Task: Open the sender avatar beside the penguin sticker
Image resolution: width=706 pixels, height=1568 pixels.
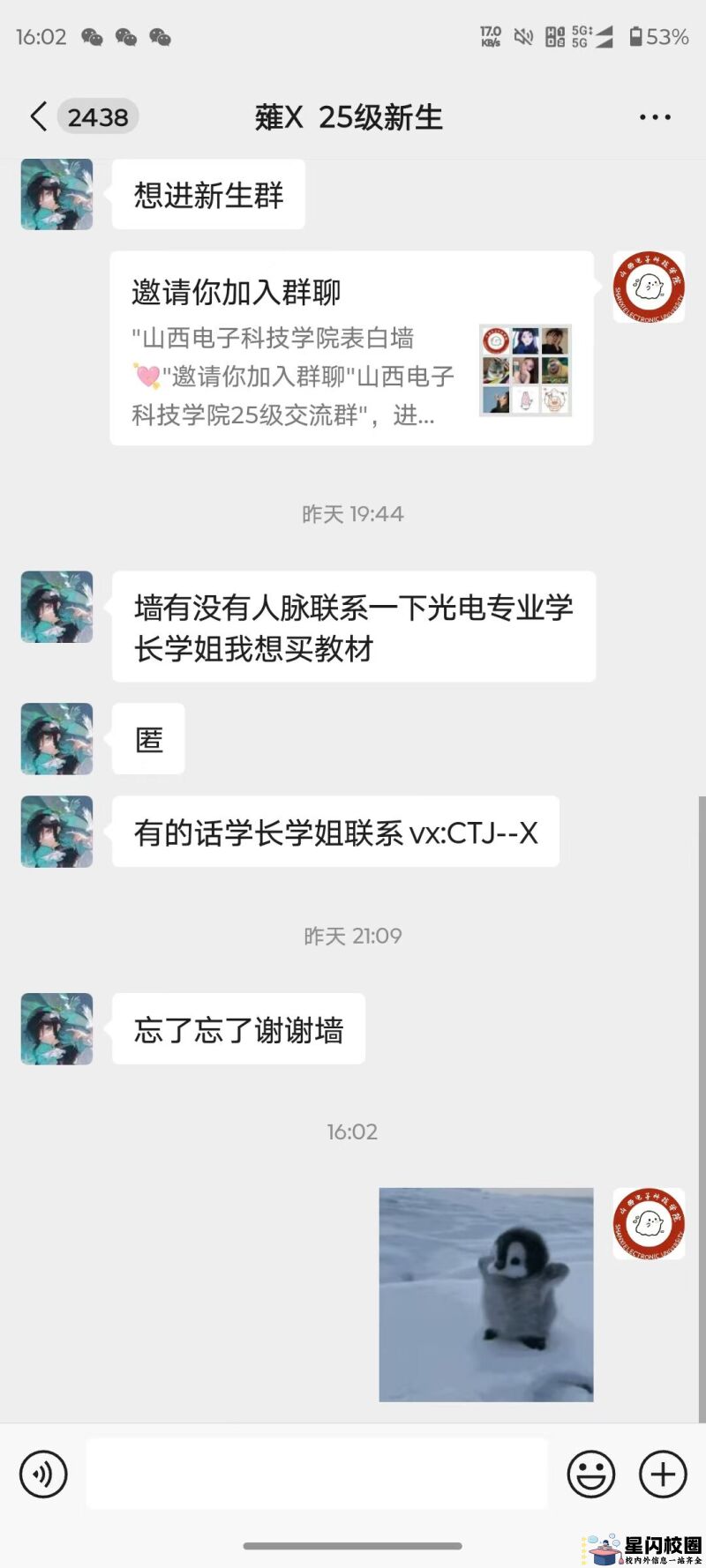Action: (649, 1223)
